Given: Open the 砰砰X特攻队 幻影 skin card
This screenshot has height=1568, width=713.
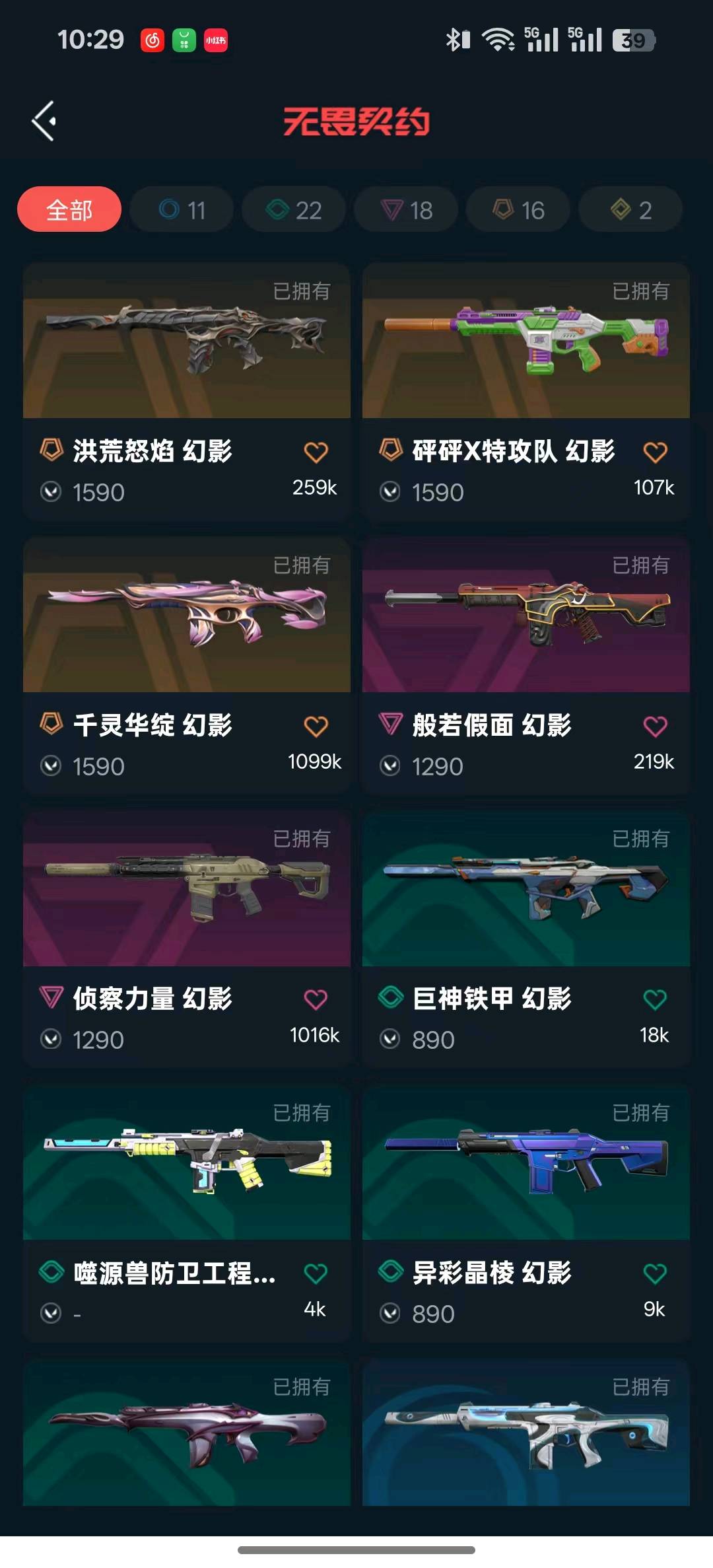Looking at the screenshot, I should point(526,392).
